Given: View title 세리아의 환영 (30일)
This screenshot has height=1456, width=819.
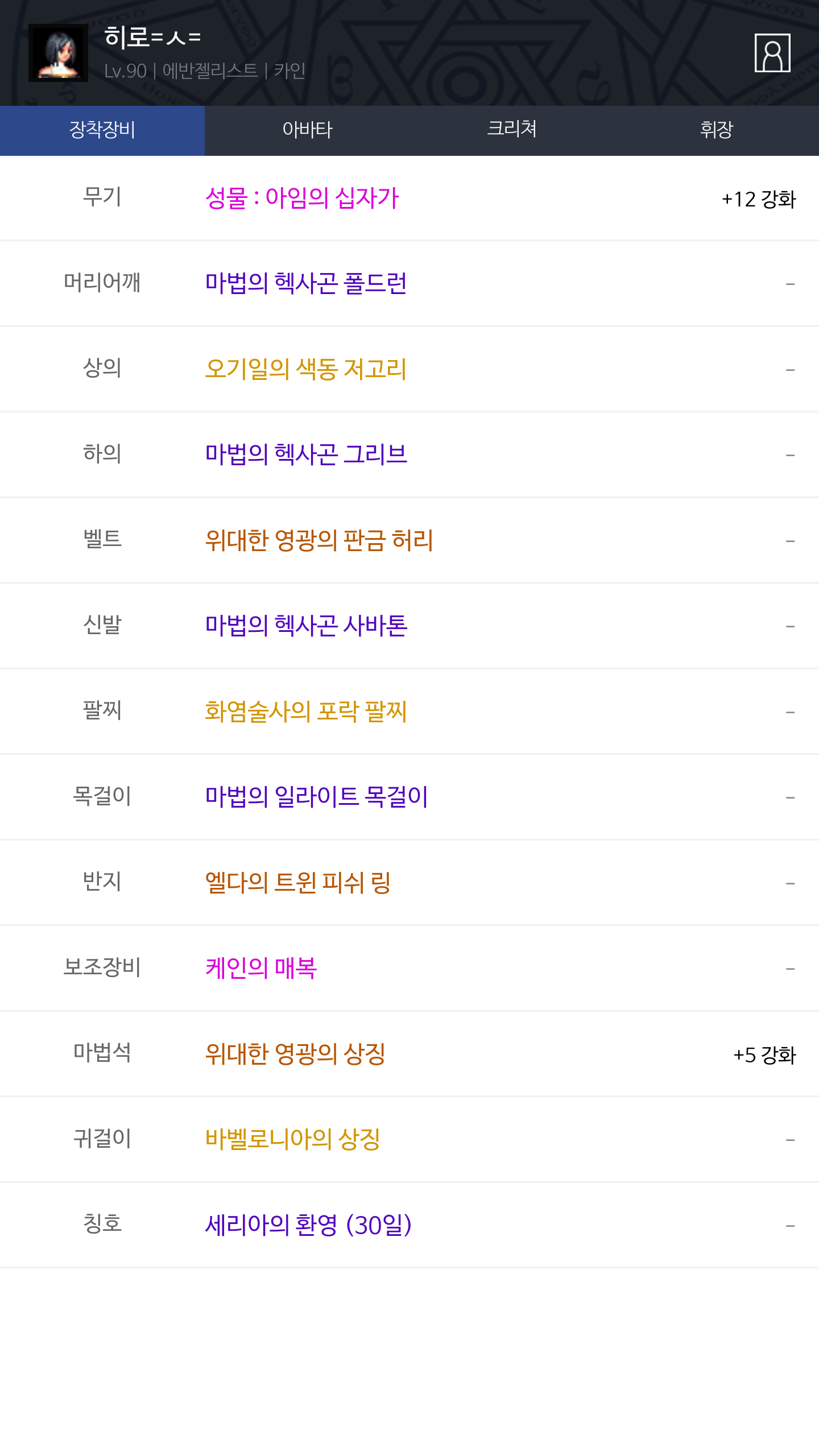Looking at the screenshot, I should pyautogui.click(x=308, y=1225).
